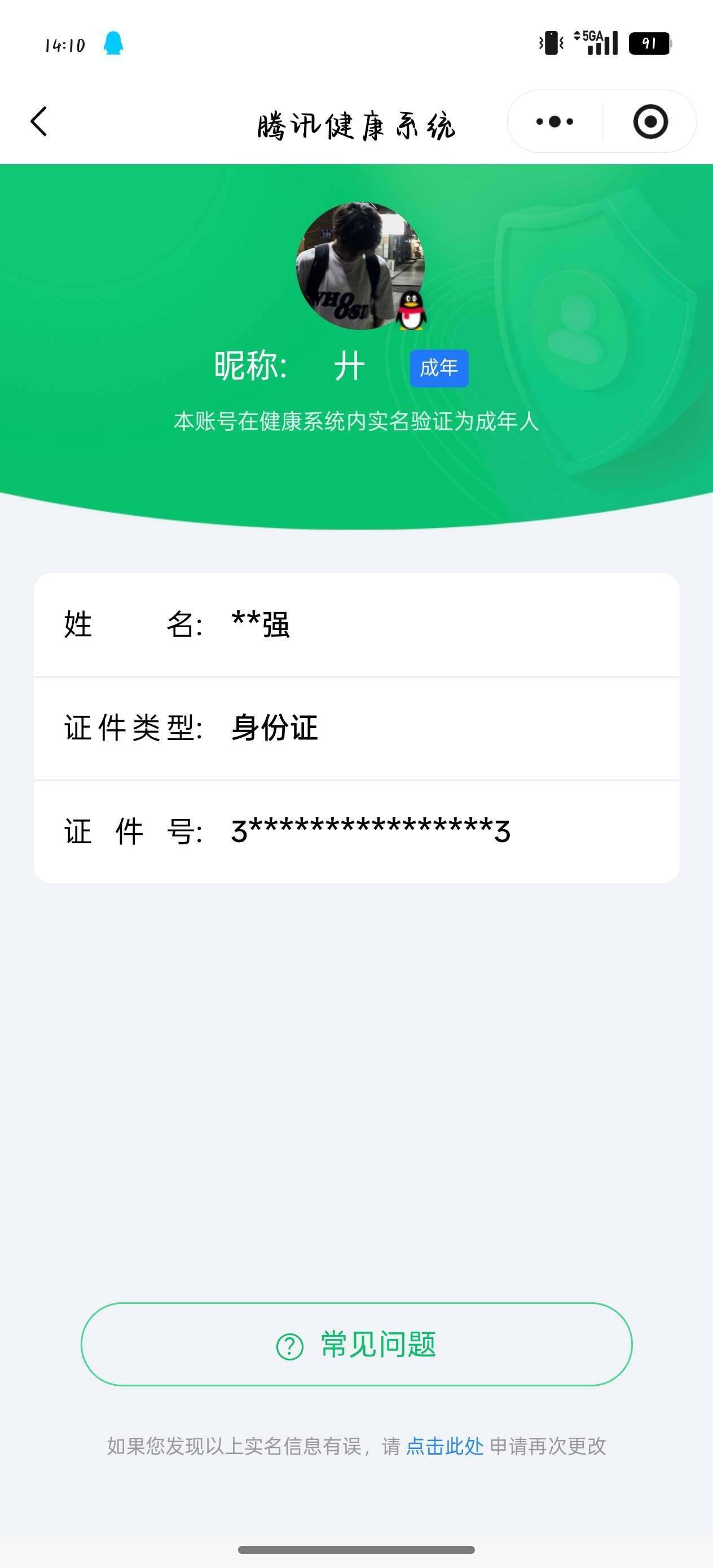This screenshot has width=713, height=1568.
Task: Click the 腾讯健康系统 title text
Action: point(356,124)
